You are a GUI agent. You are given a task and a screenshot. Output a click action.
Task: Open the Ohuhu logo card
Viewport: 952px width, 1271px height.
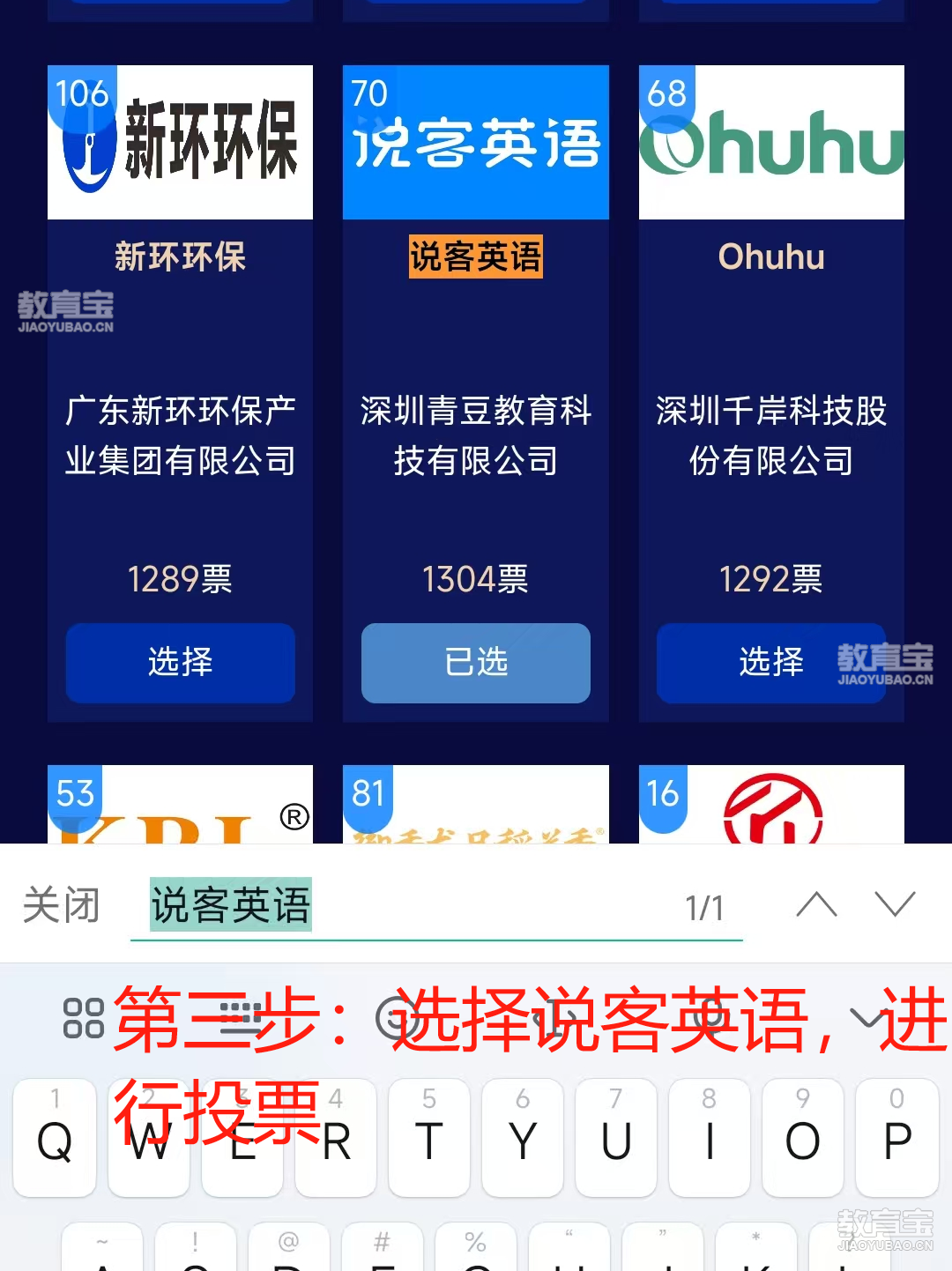click(771, 143)
